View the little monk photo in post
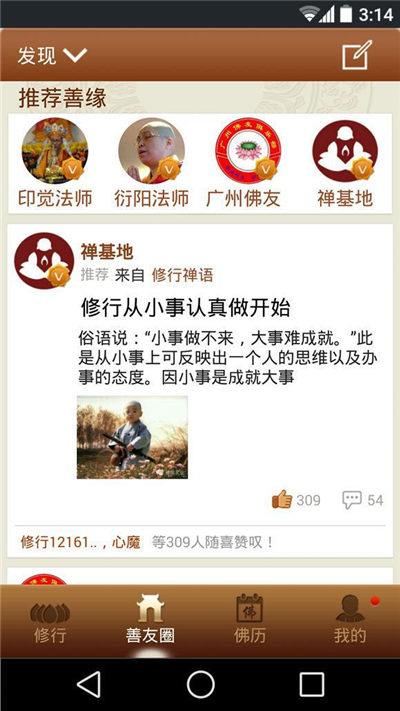 [132, 437]
